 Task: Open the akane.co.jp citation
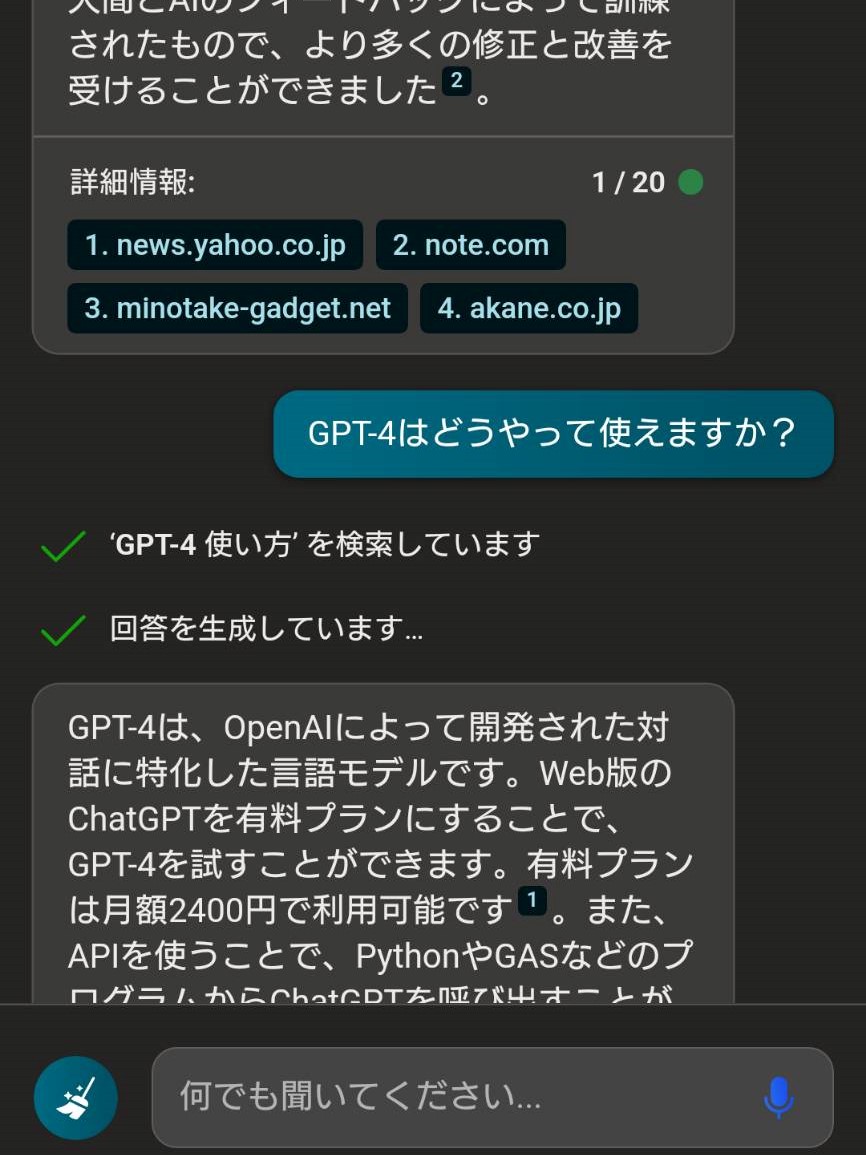(x=529, y=308)
